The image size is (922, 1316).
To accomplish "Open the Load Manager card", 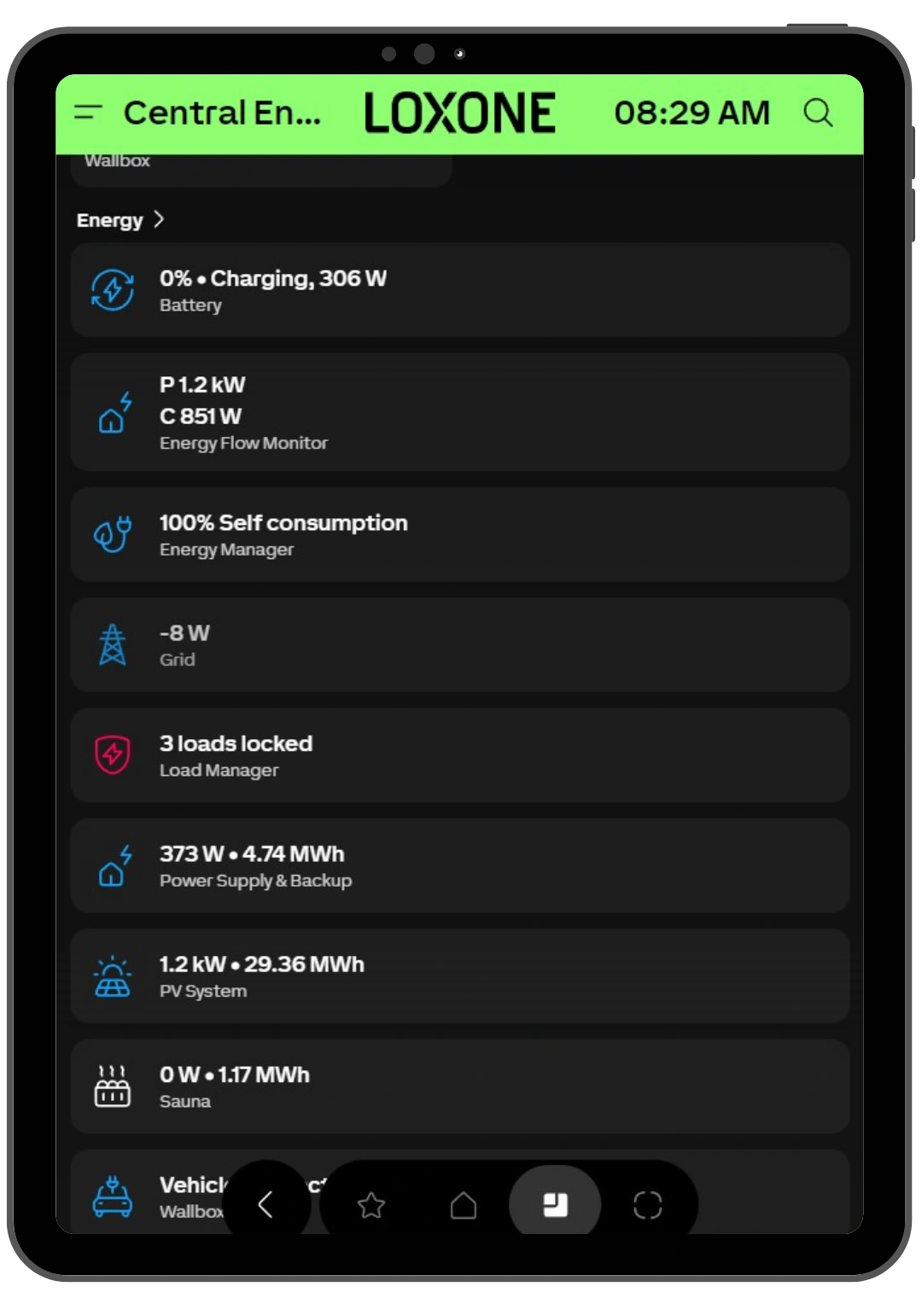I will coord(460,755).
